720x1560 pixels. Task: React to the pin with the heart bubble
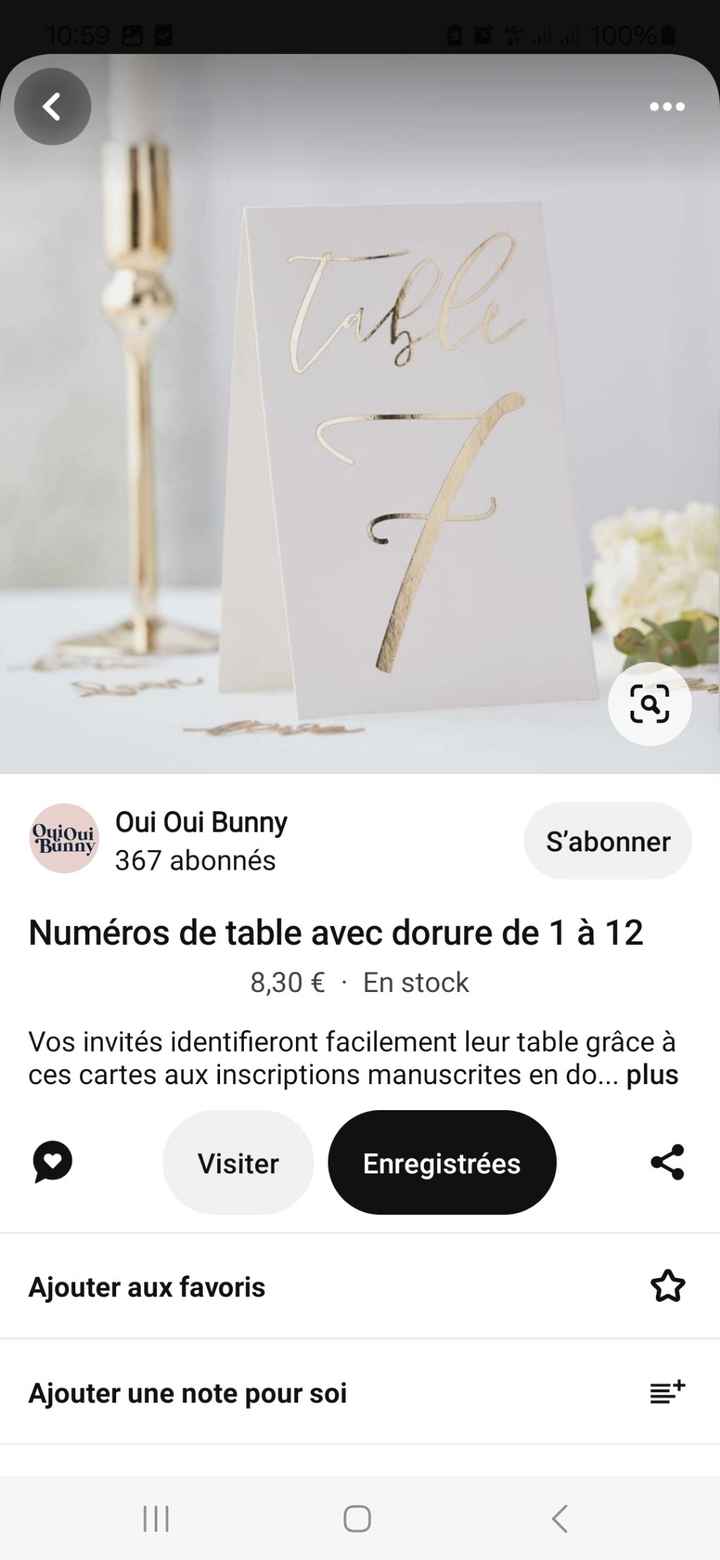(53, 1162)
